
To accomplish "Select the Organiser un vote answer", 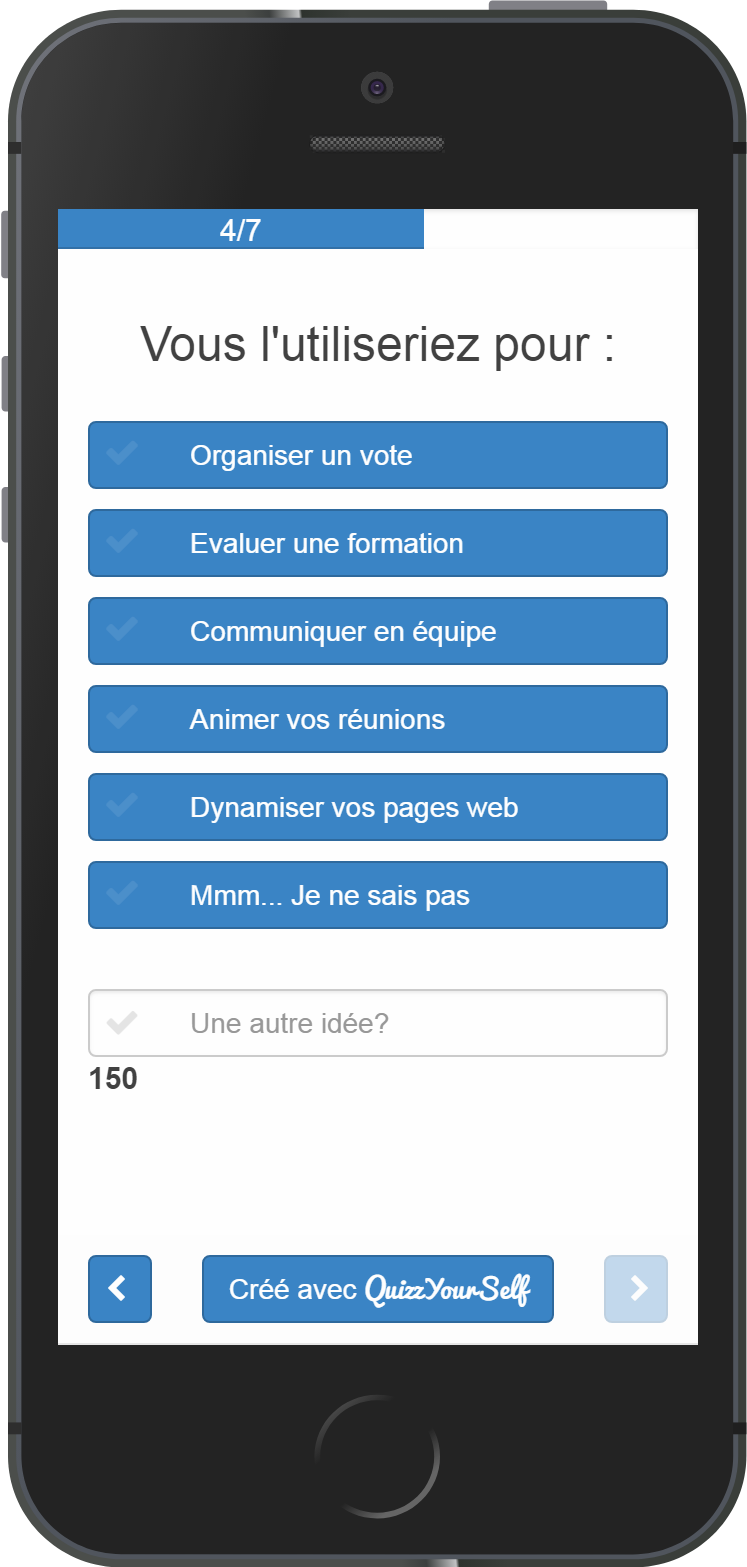I will tap(377, 455).
